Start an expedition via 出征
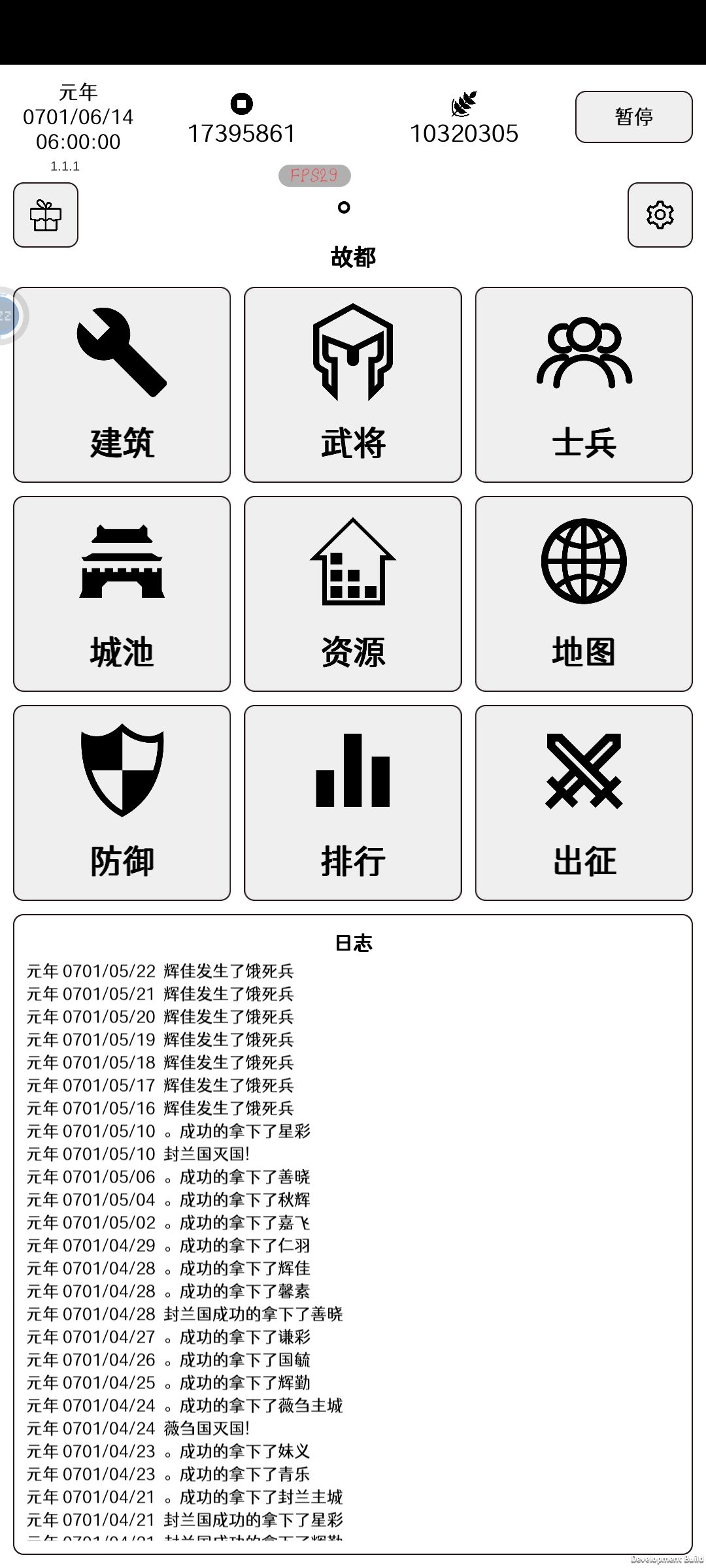 584,803
